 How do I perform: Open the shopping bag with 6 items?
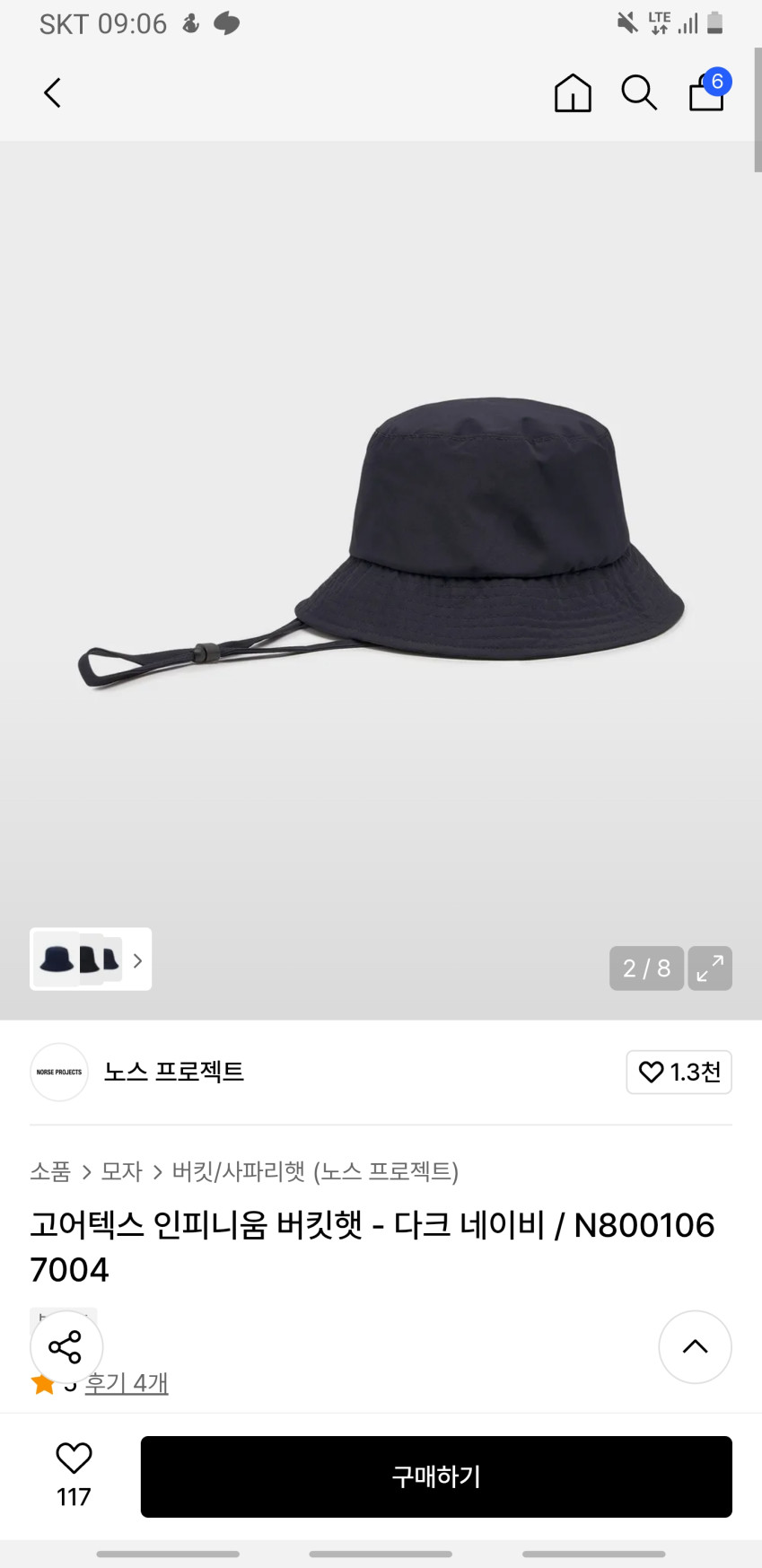pos(707,92)
